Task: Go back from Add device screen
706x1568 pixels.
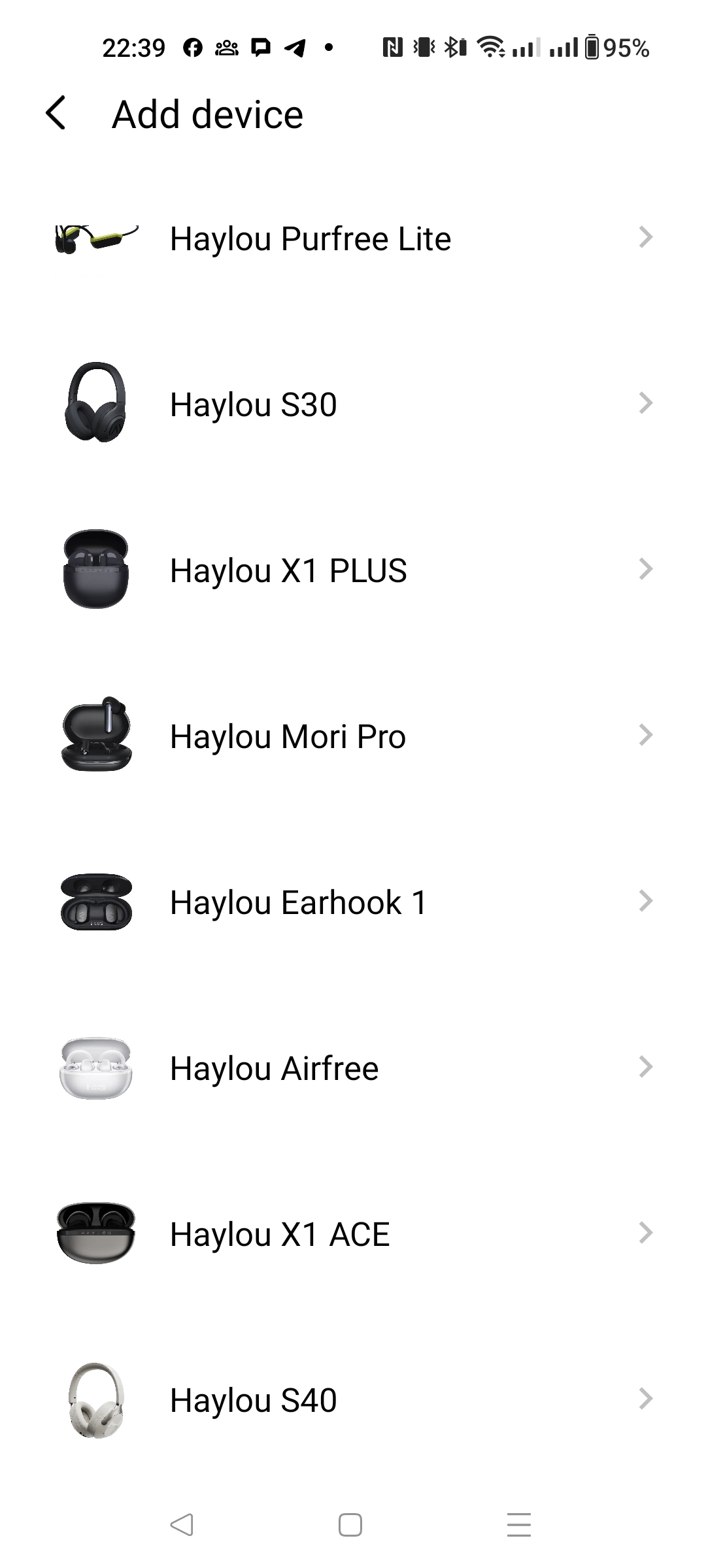Action: coord(56,113)
